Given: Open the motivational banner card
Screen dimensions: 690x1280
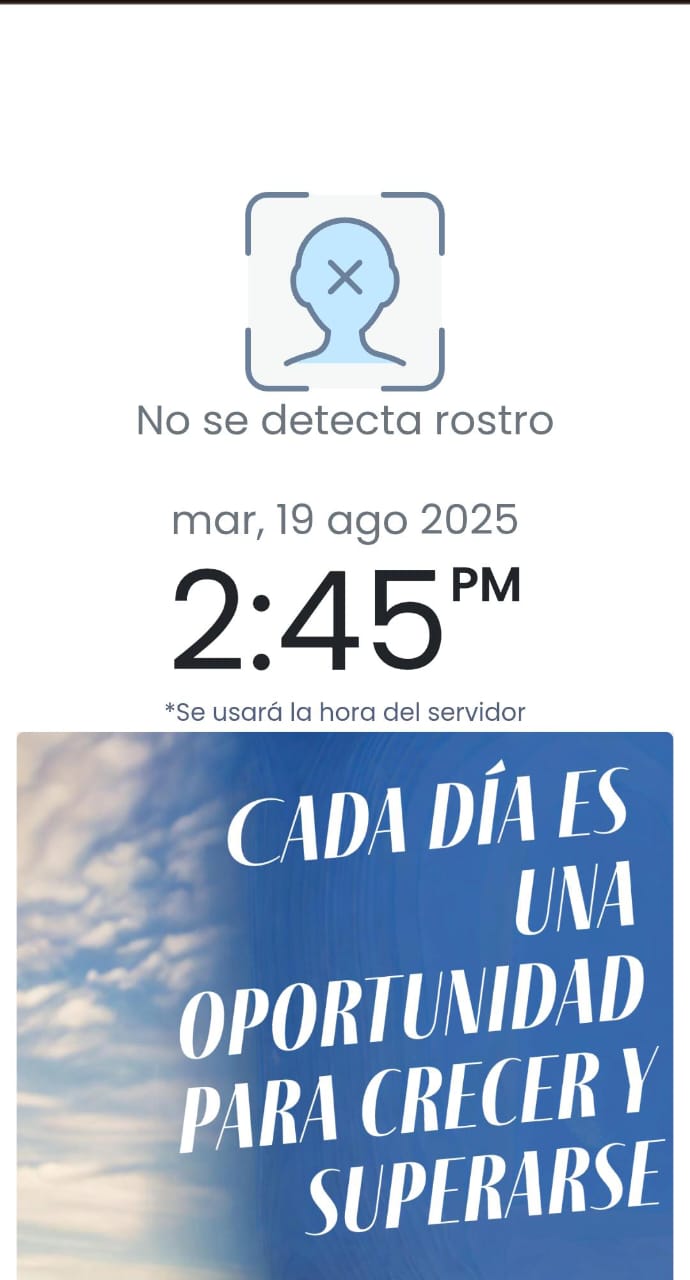Looking at the screenshot, I should point(345,1005).
